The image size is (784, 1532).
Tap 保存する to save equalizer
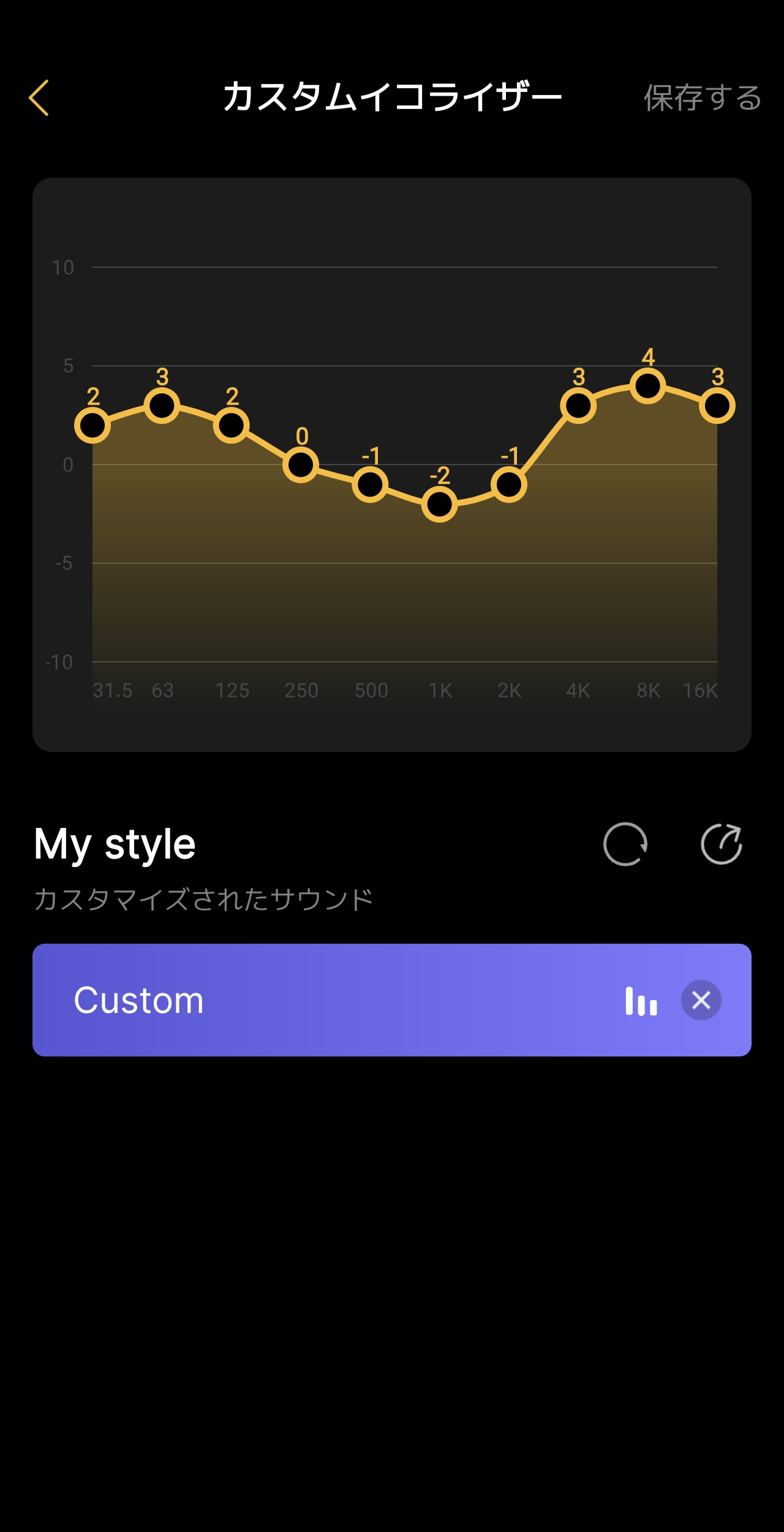pyautogui.click(x=702, y=98)
